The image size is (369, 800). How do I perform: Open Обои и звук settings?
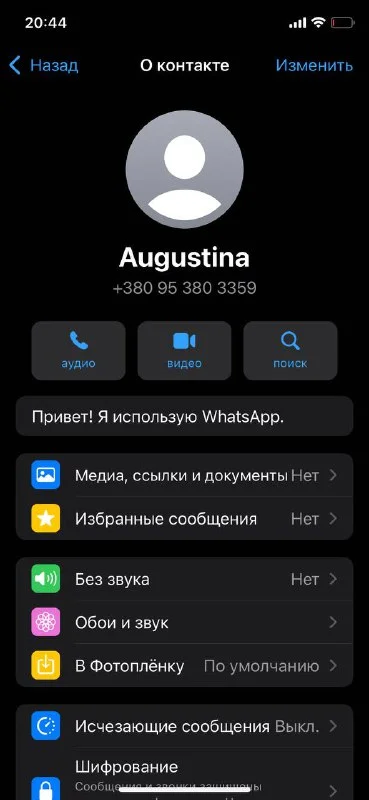tap(184, 622)
